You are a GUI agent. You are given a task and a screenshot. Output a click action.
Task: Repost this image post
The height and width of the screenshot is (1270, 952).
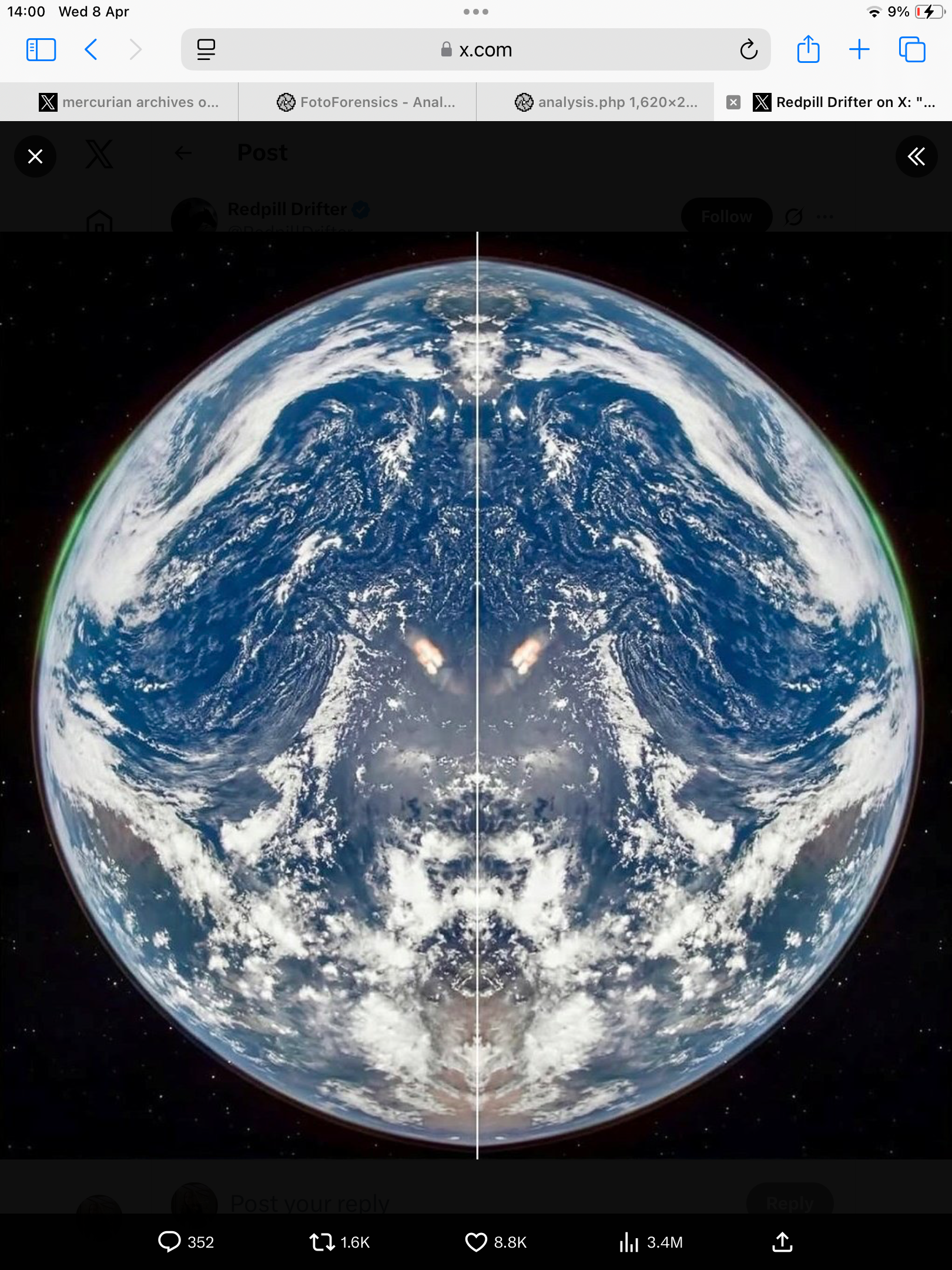click(x=339, y=1242)
